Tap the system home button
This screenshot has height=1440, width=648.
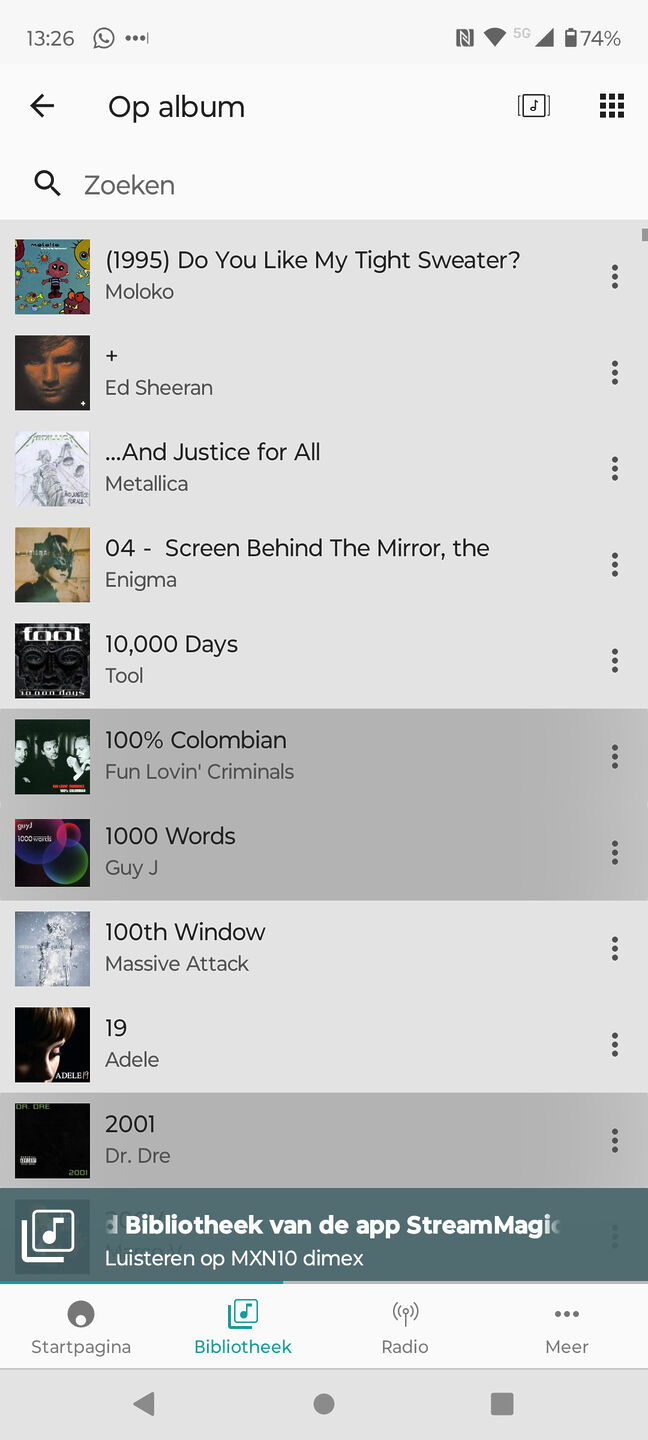coord(324,1404)
